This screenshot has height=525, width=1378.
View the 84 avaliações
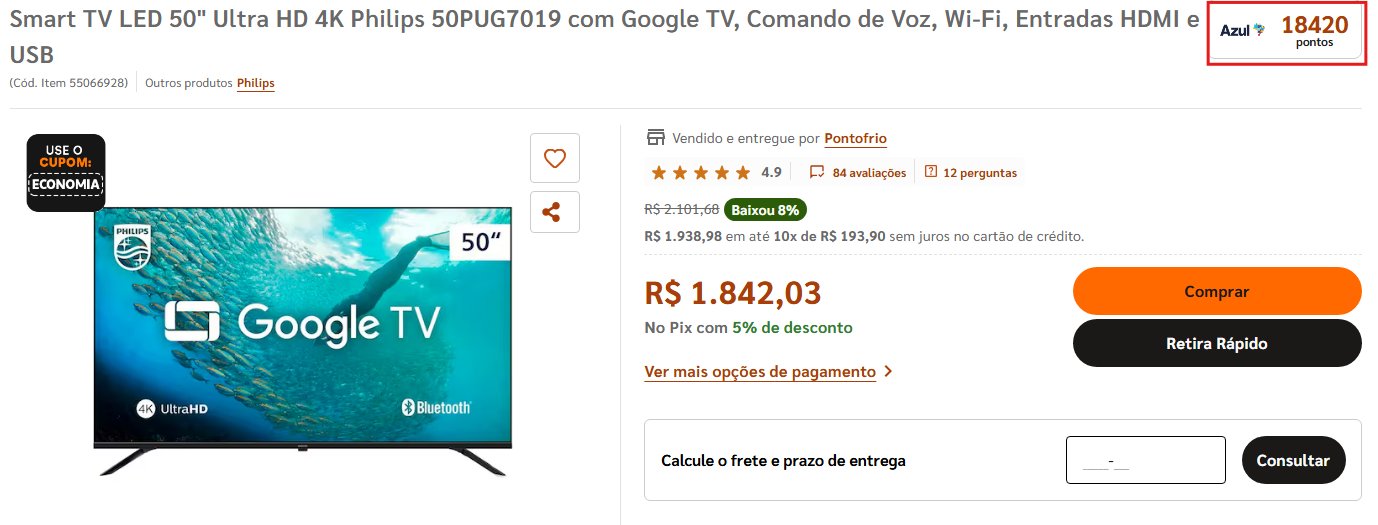(868, 173)
